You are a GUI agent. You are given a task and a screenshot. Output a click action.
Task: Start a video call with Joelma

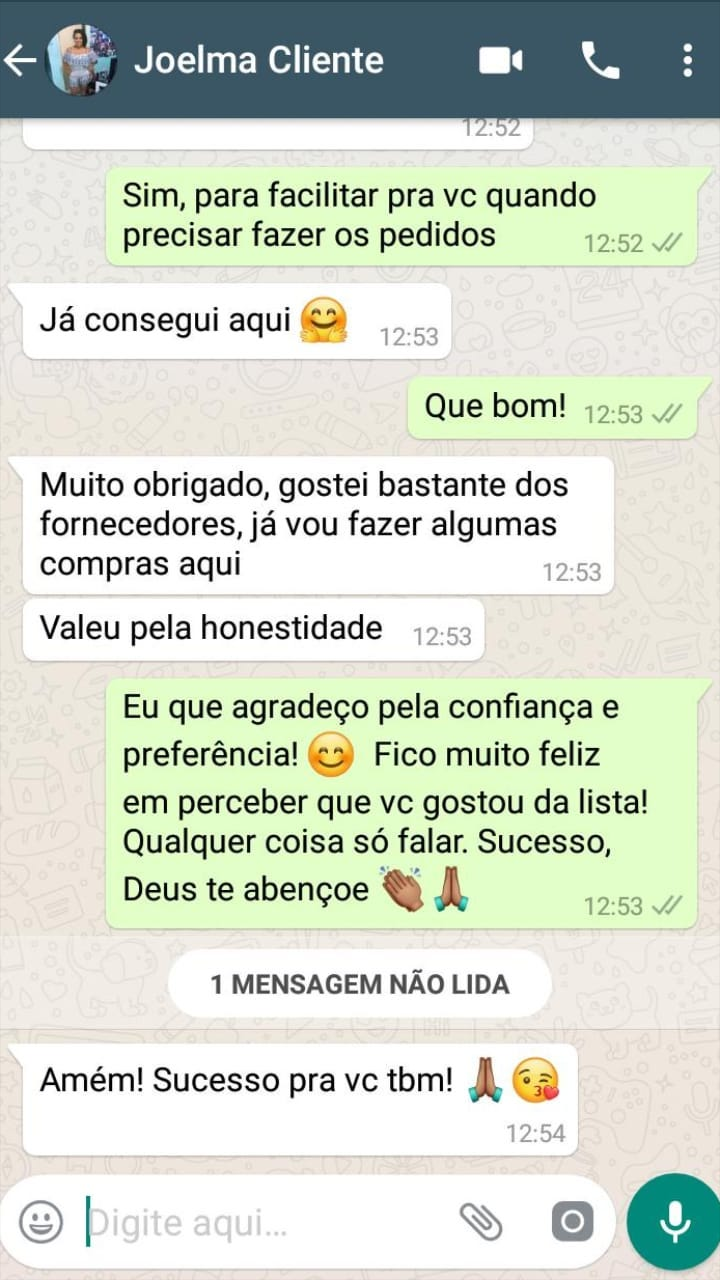[501, 61]
